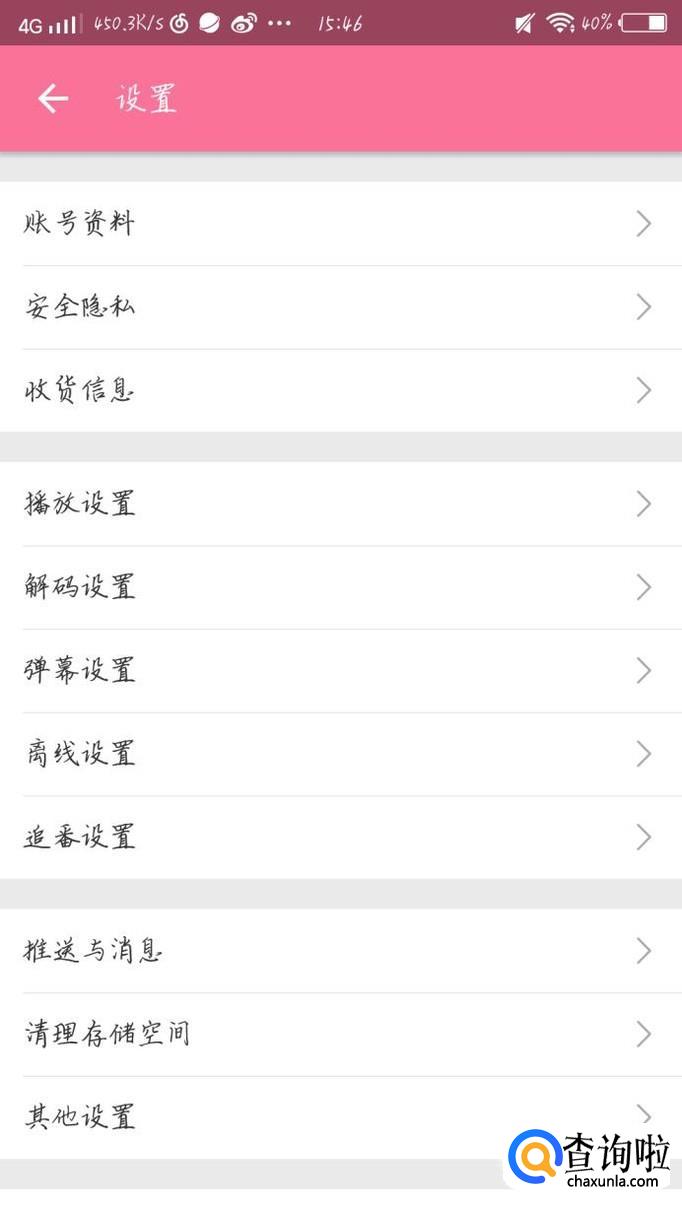Select 清理存储空间 to clear storage
Screen dimensions: 682x1212
pyautogui.click(x=341, y=1034)
